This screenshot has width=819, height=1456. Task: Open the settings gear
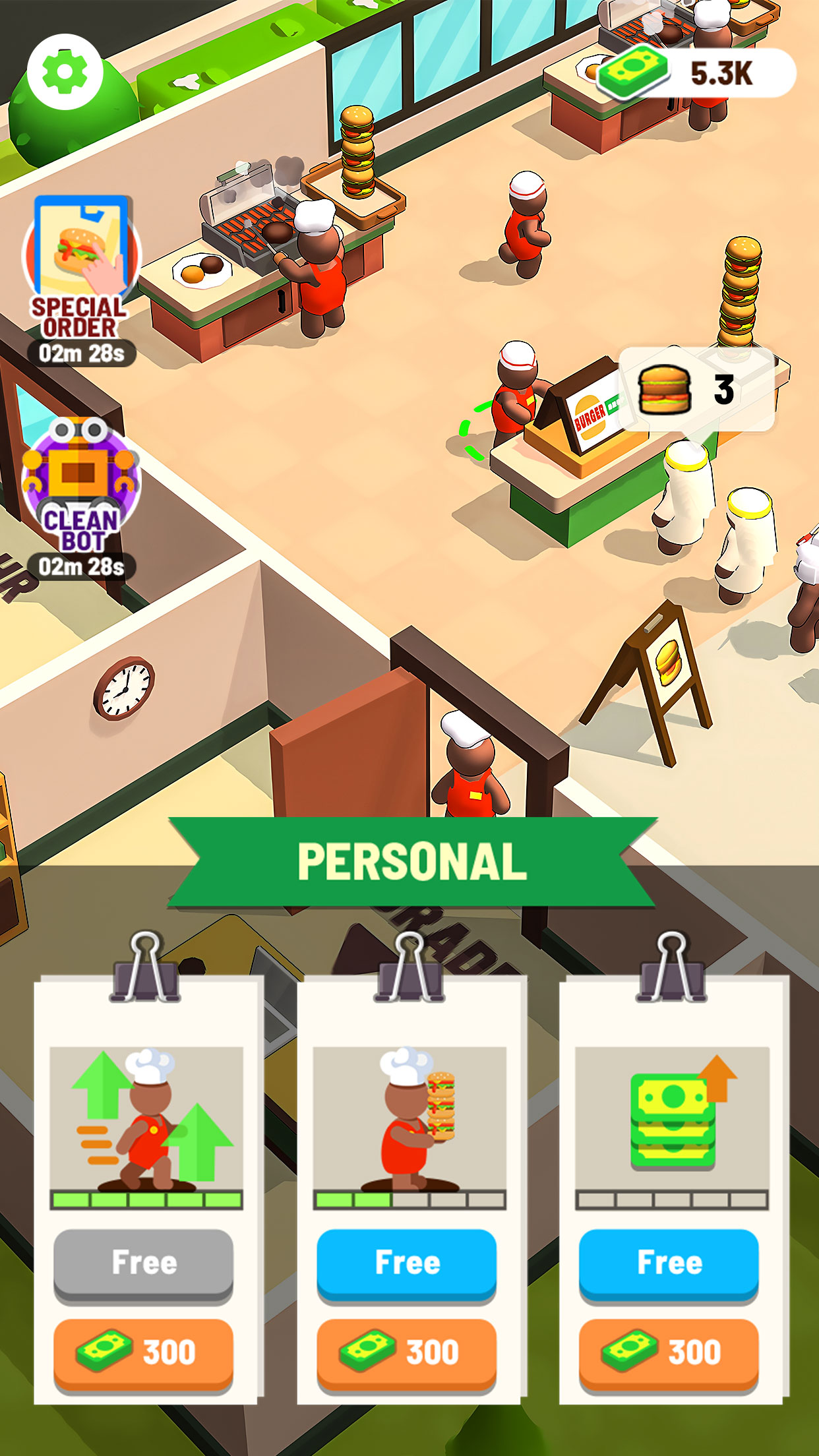[65, 71]
